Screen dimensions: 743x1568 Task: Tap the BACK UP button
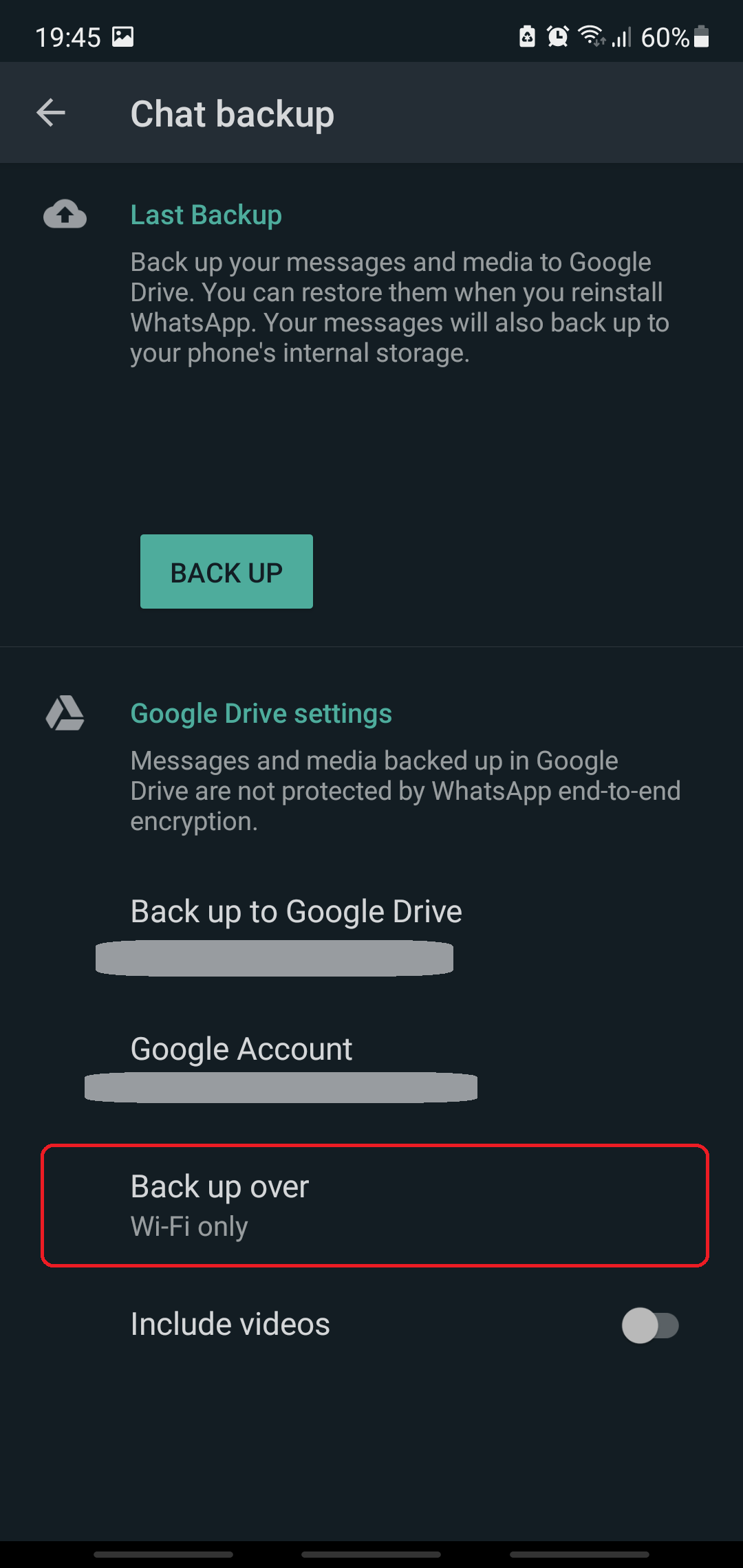(x=226, y=571)
